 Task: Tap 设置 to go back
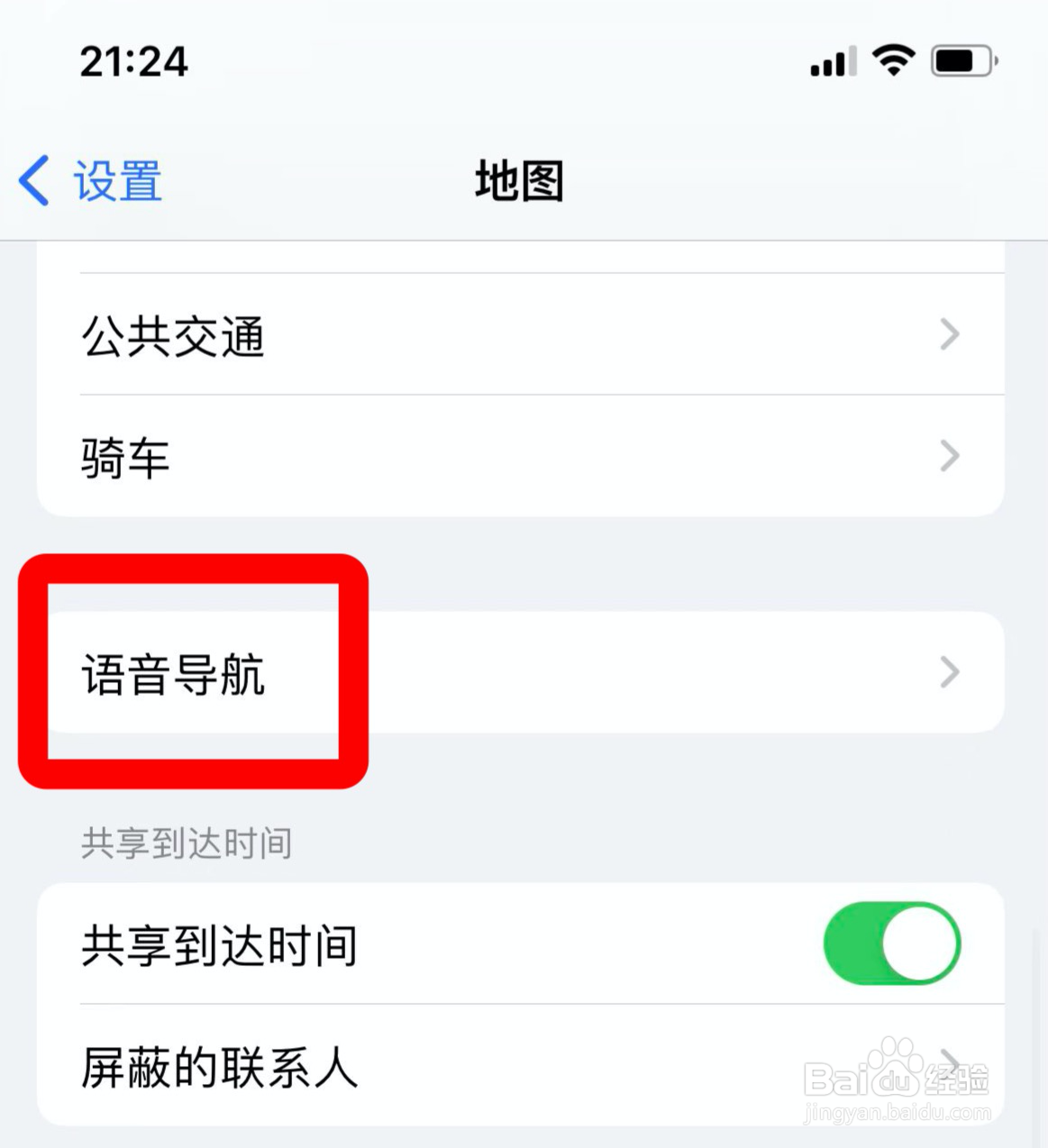117,180
